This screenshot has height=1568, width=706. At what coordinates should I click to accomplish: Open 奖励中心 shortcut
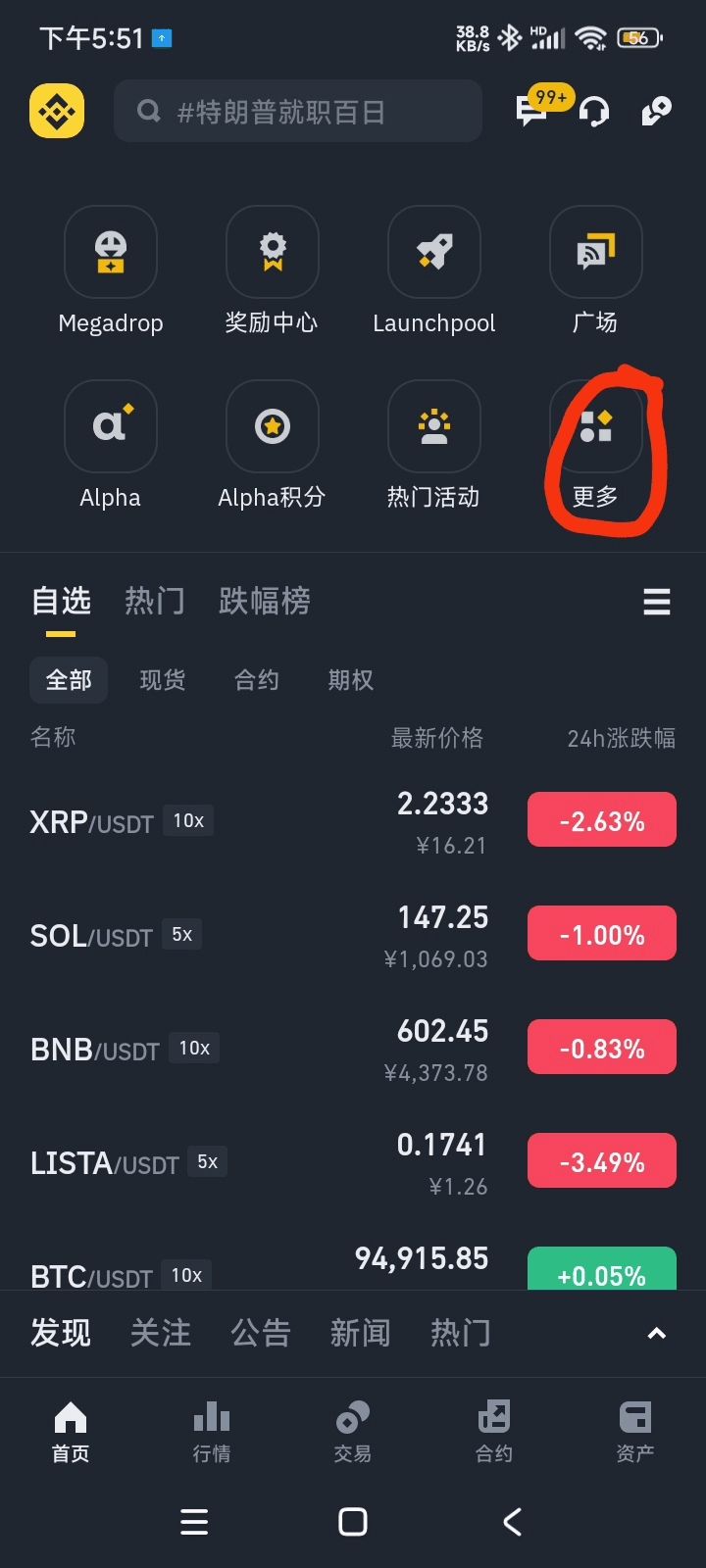pyautogui.click(x=272, y=271)
